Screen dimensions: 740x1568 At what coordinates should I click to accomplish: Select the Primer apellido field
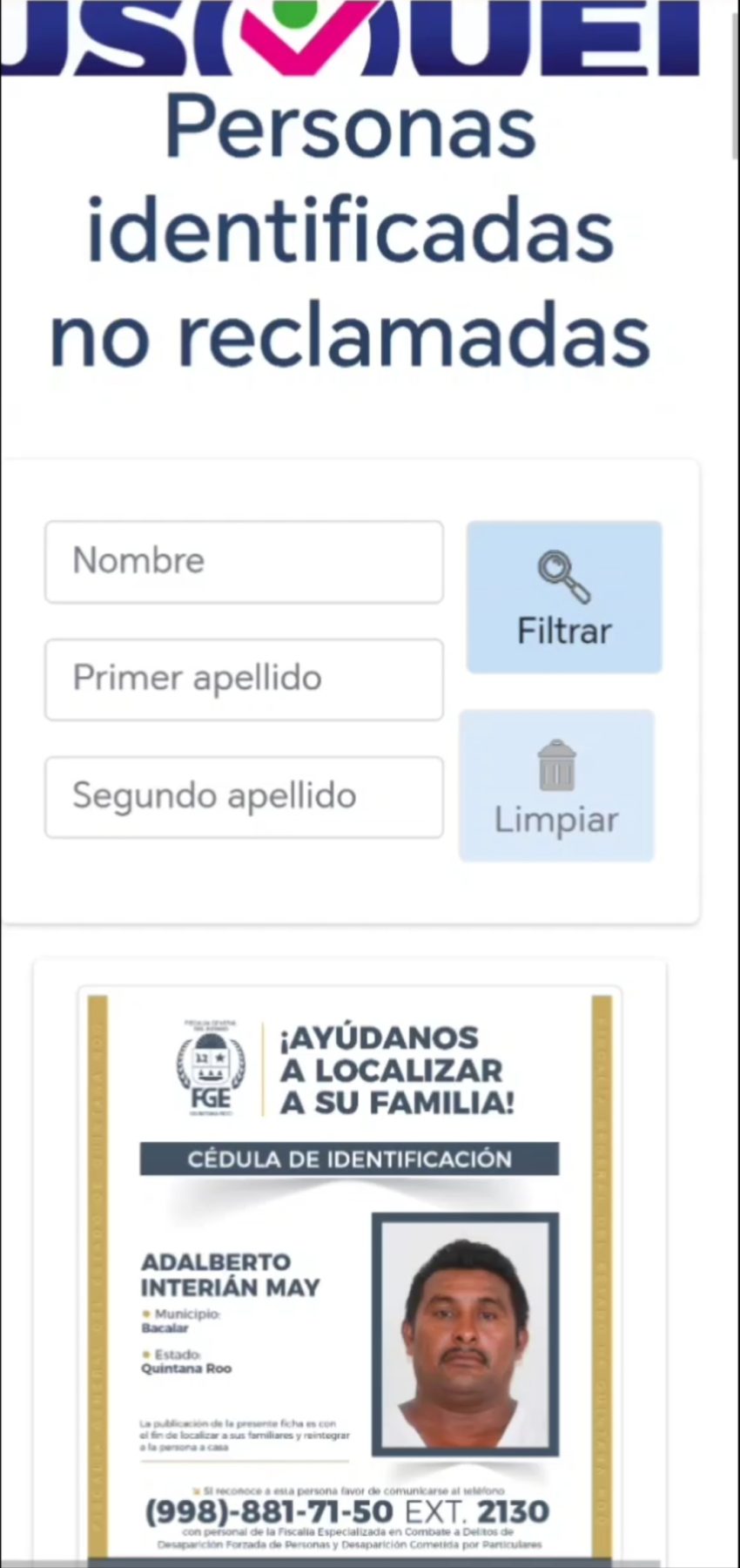click(x=244, y=679)
